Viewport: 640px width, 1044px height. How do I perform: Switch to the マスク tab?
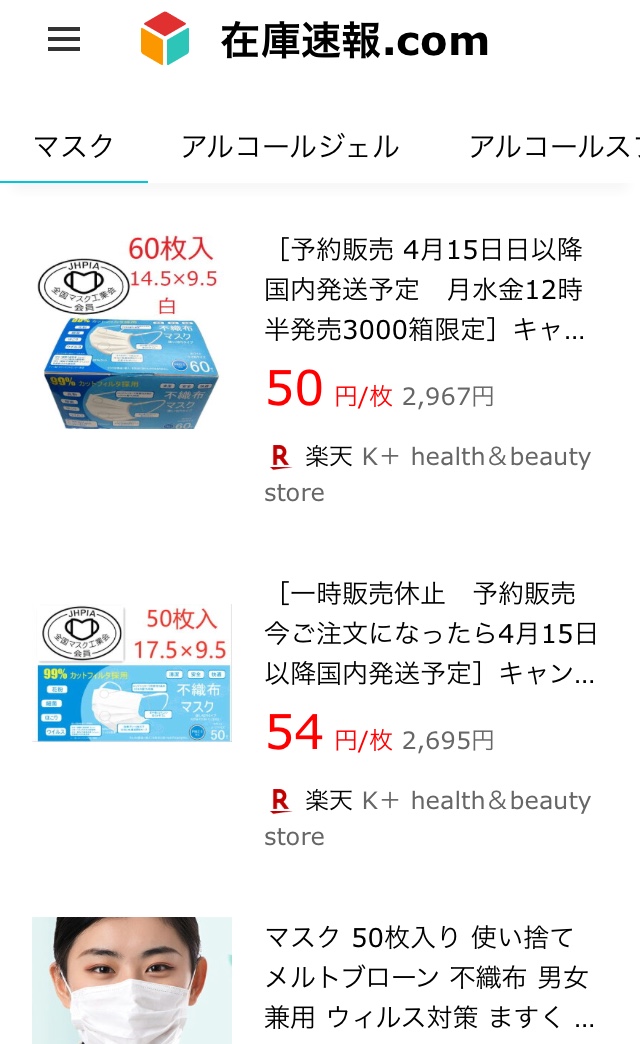[74, 147]
